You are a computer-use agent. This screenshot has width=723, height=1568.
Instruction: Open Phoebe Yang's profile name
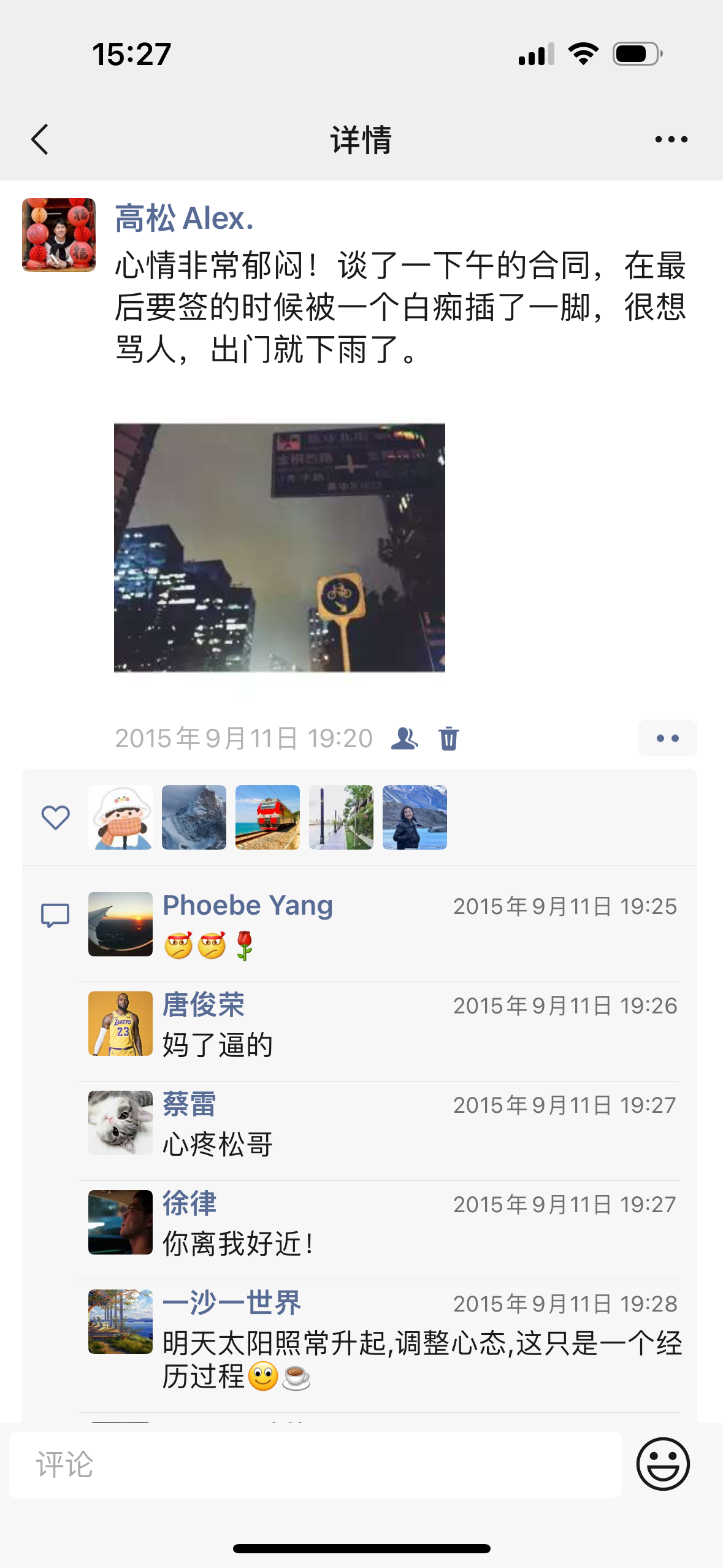248,905
